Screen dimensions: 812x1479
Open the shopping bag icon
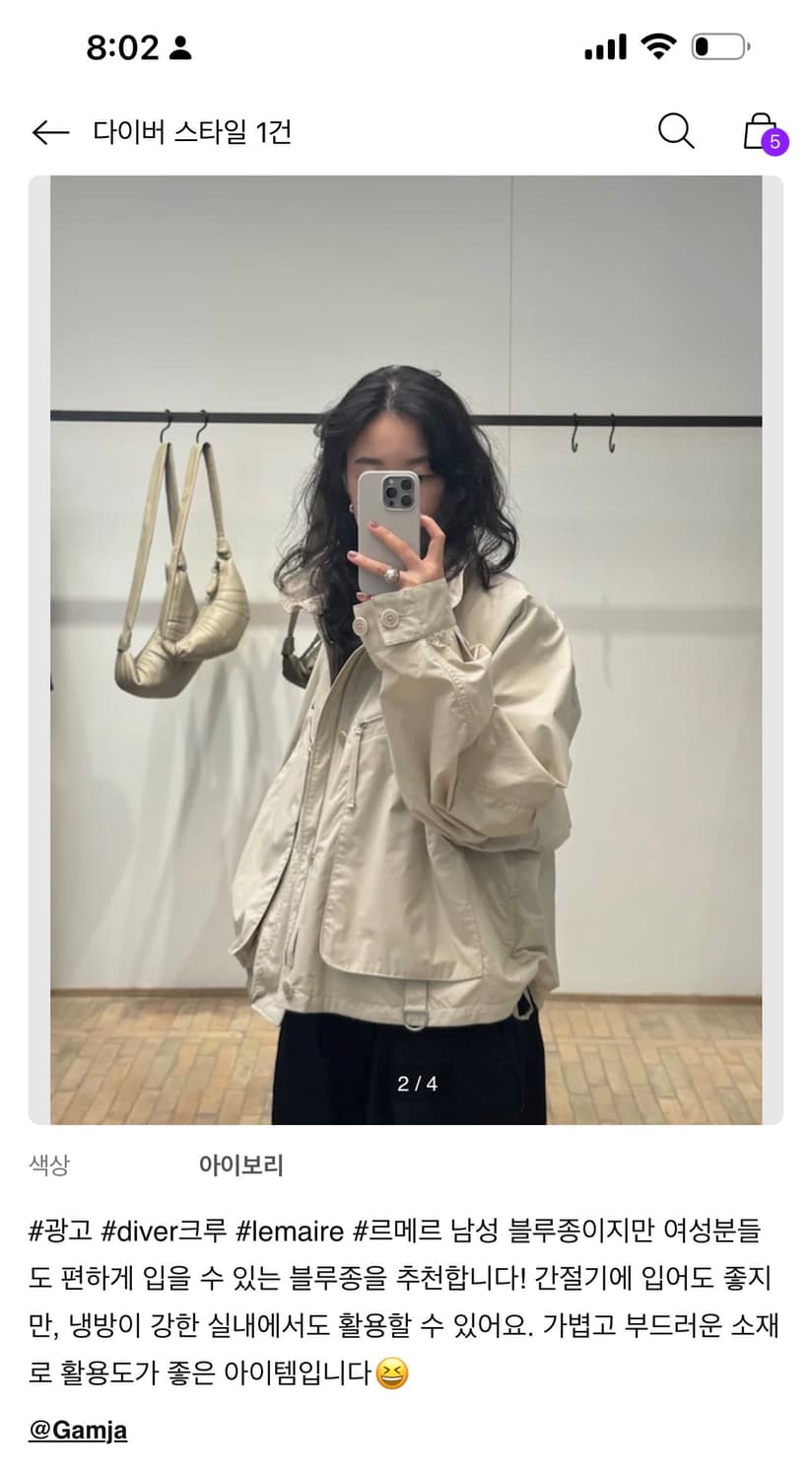[759, 130]
